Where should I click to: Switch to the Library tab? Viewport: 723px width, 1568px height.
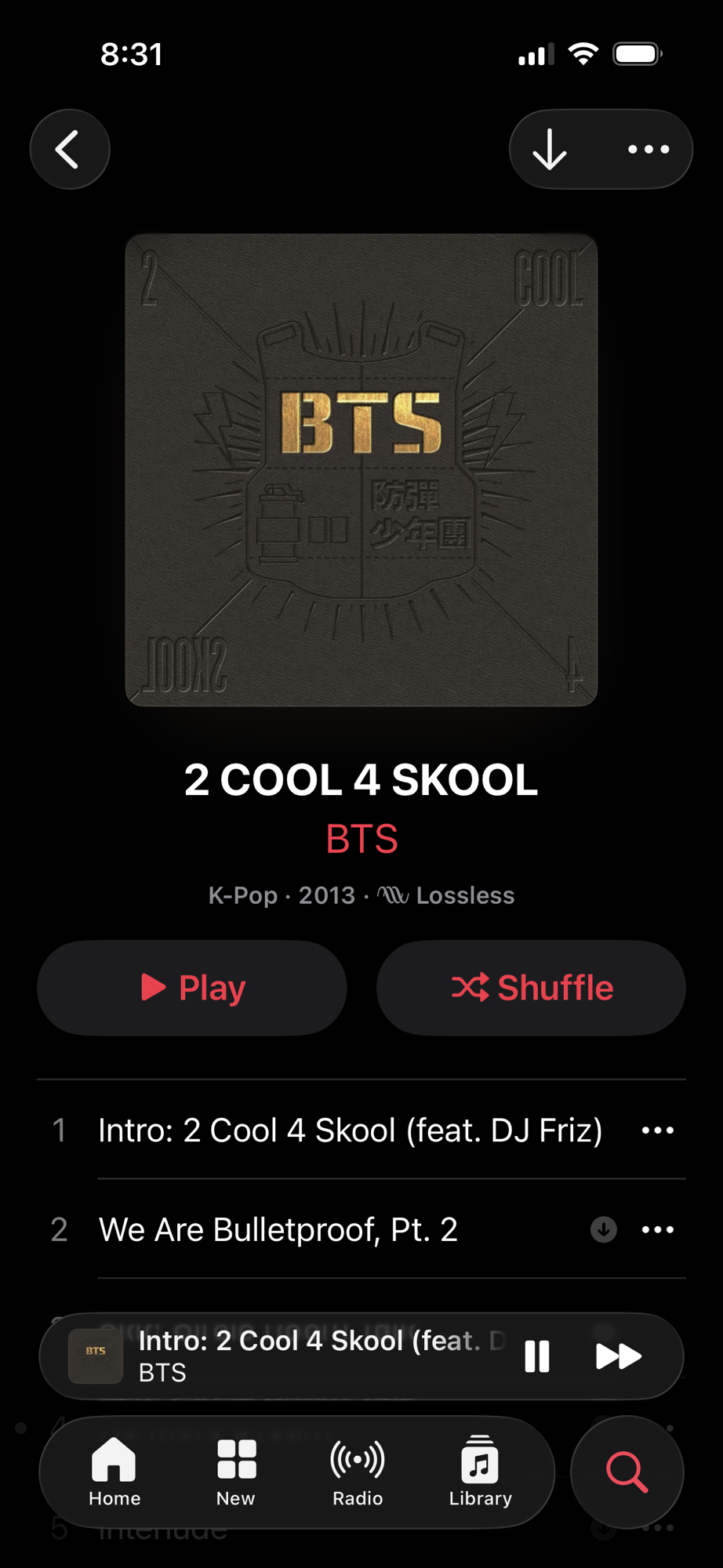[x=480, y=1472]
